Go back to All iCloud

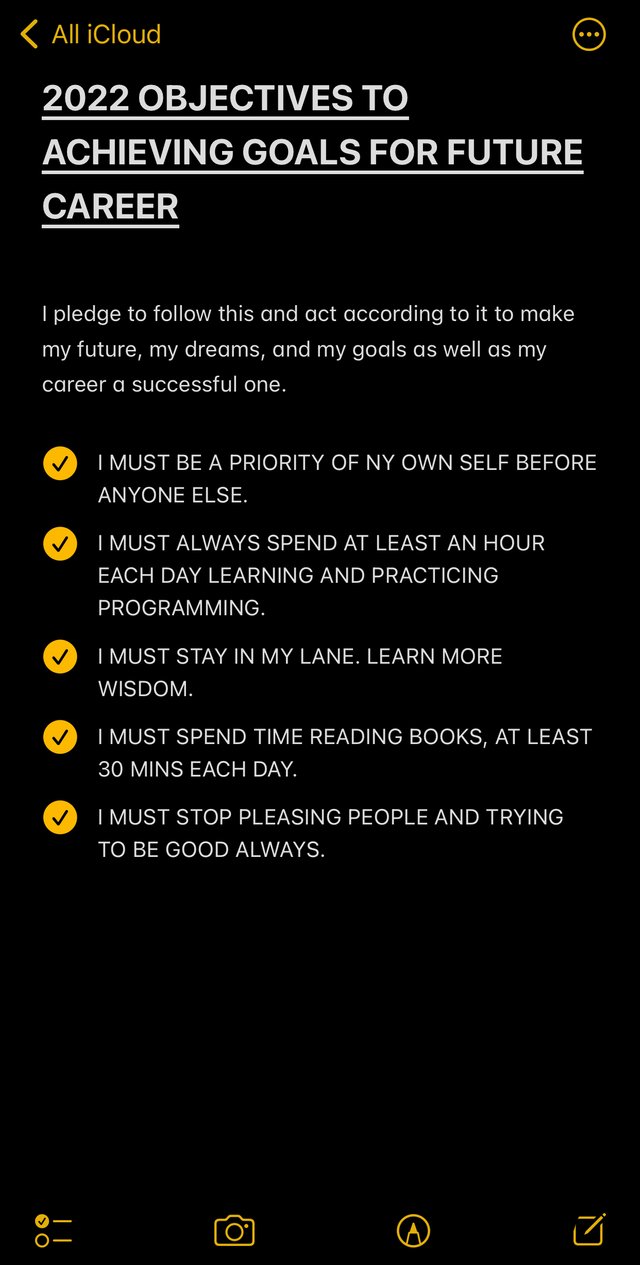point(90,35)
